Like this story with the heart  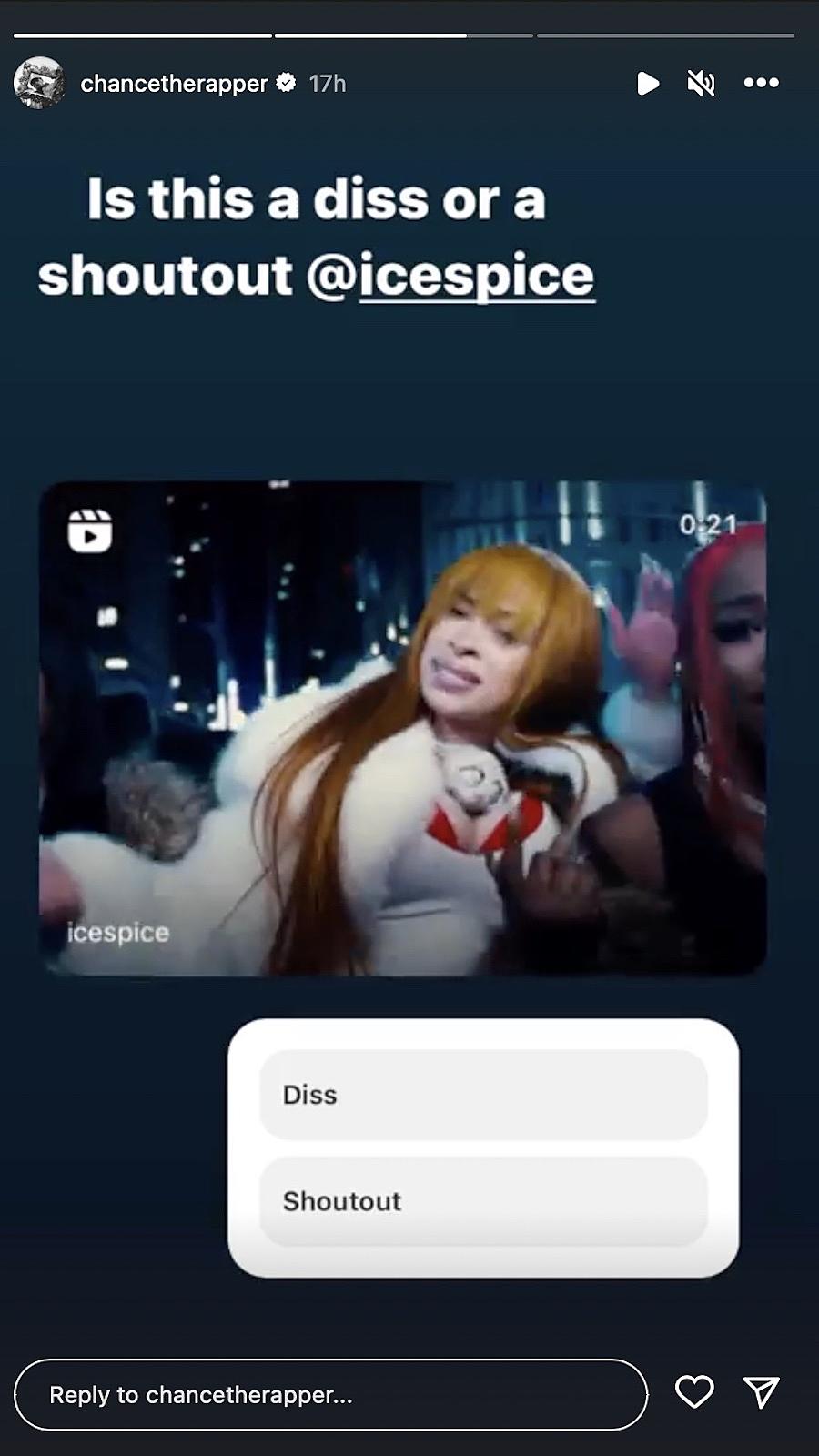pos(694,1392)
